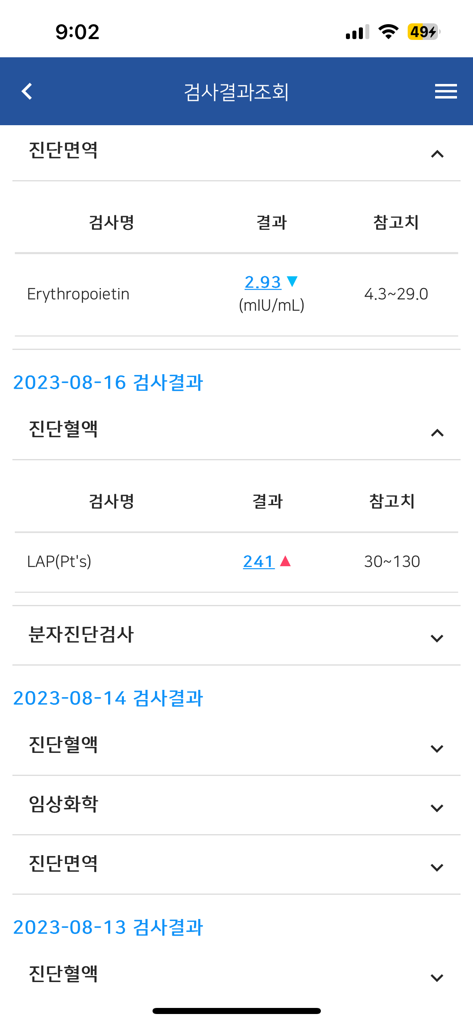Expand the 분자진단검사 section
Image resolution: width=473 pixels, height=1024 pixels.
(236, 636)
